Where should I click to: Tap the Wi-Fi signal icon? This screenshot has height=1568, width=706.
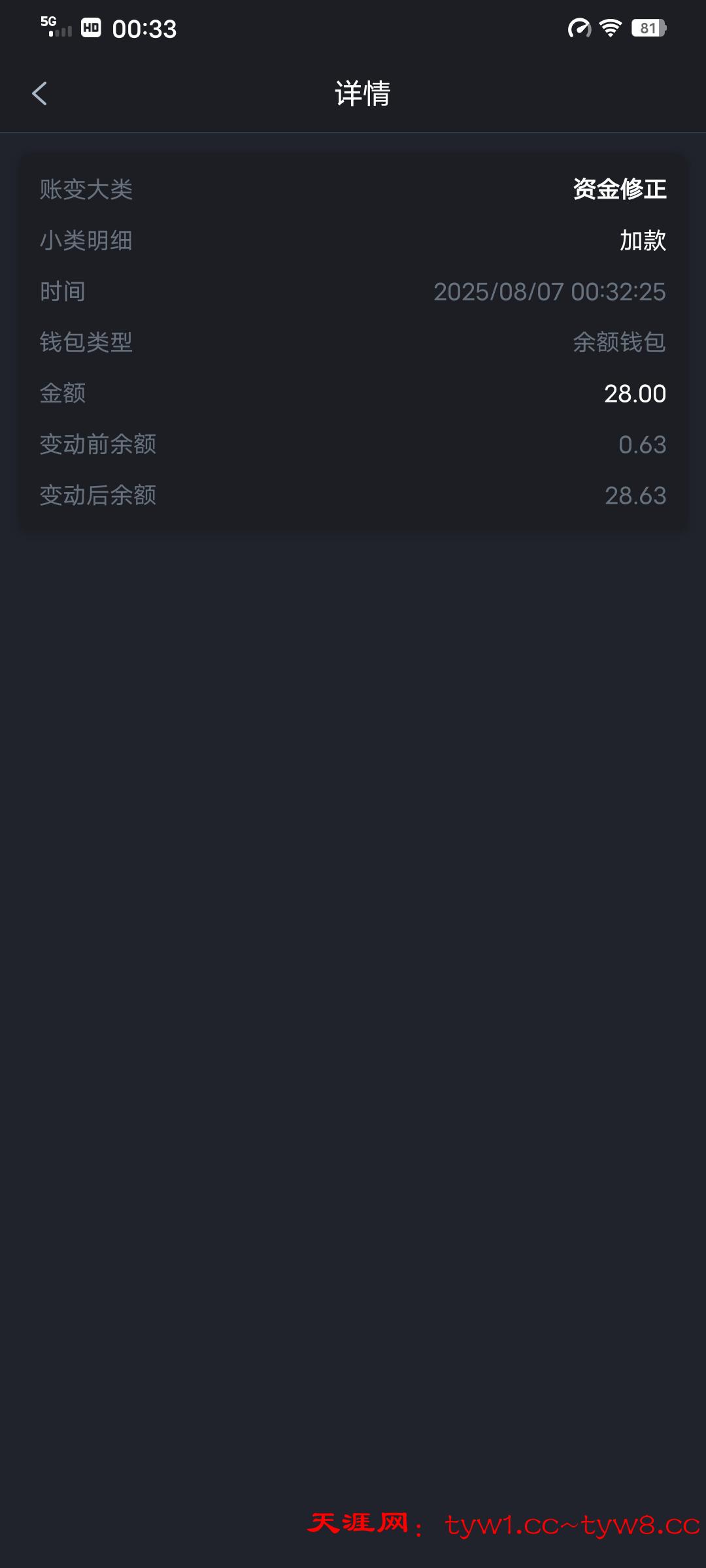click(x=609, y=28)
